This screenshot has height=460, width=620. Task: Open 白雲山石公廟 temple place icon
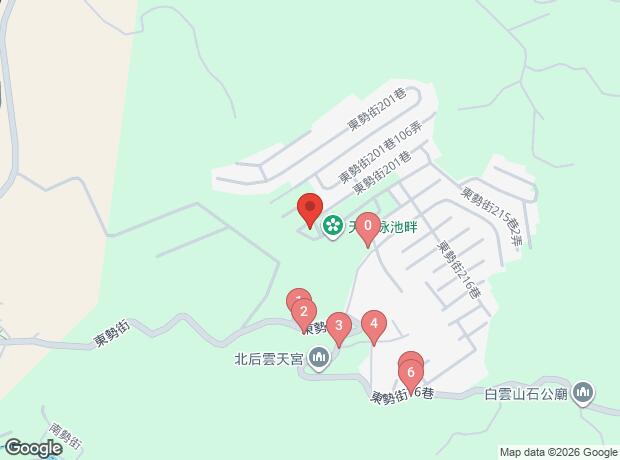[586, 392]
